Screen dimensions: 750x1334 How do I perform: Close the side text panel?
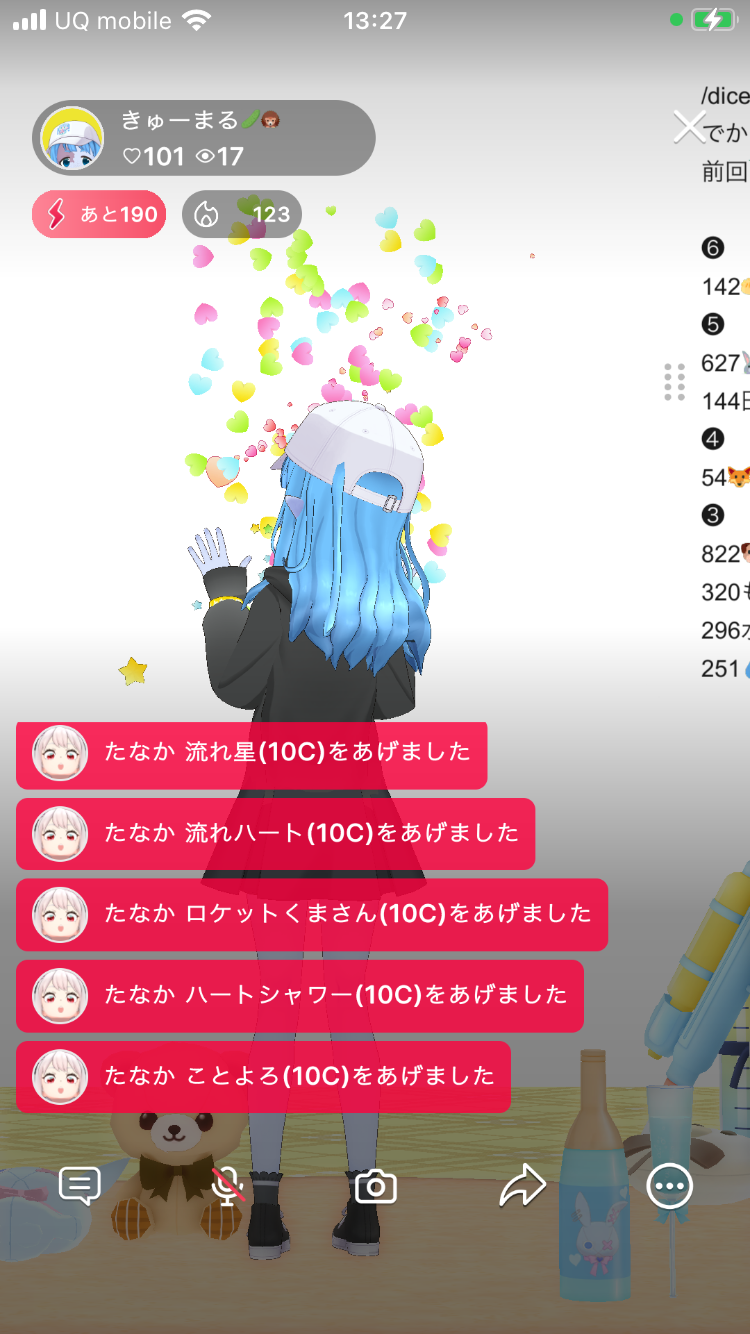point(688,127)
